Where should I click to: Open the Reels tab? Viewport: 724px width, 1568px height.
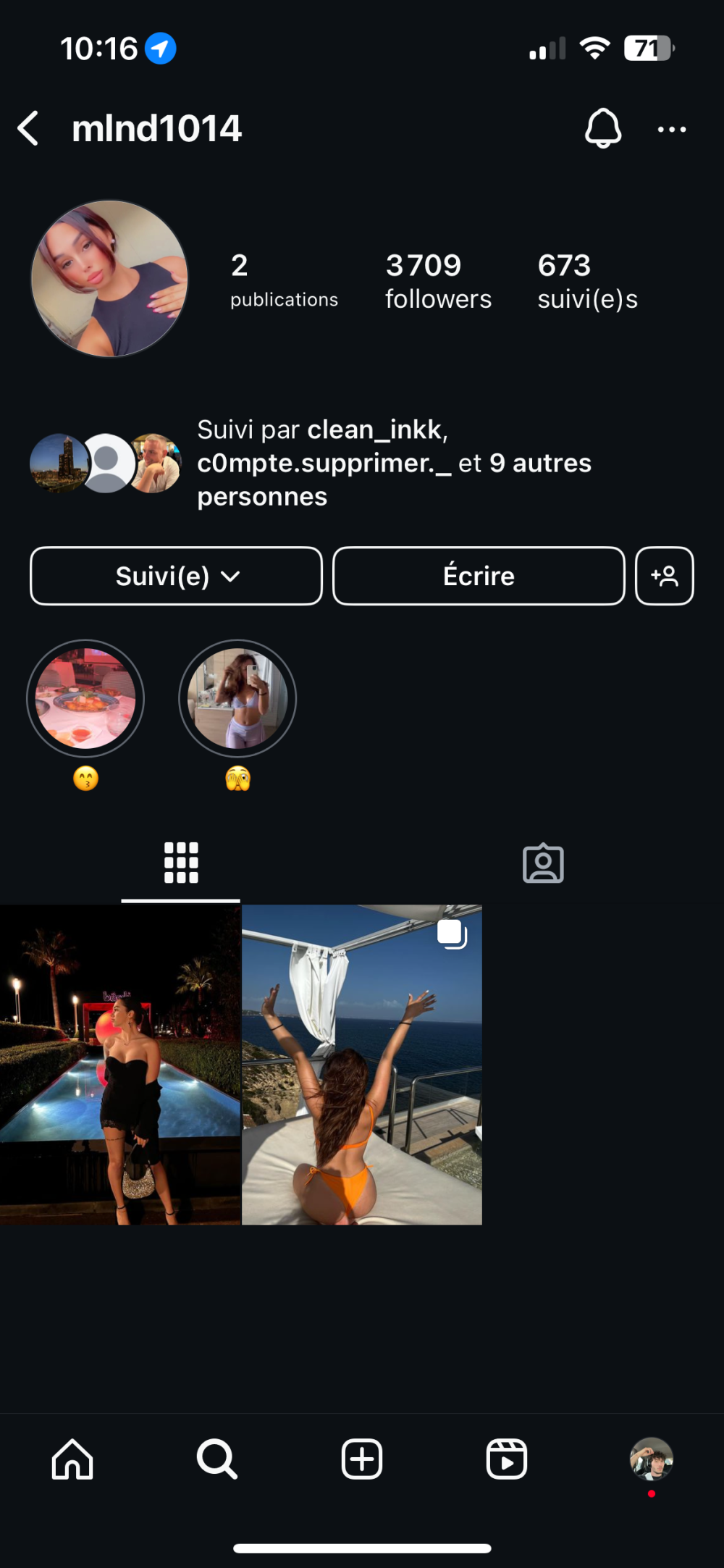pyautogui.click(x=506, y=1459)
